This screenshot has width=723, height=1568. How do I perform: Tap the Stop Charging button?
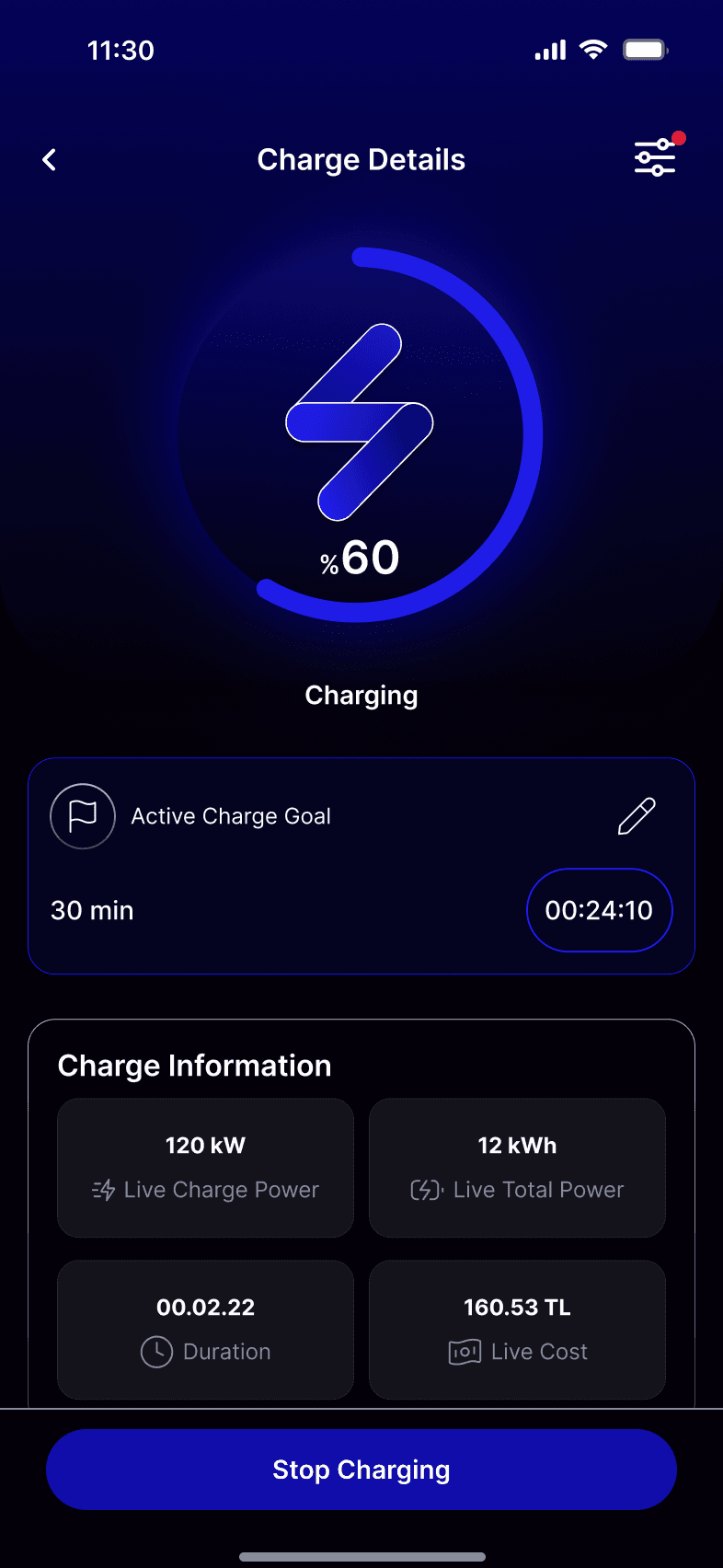361,1470
